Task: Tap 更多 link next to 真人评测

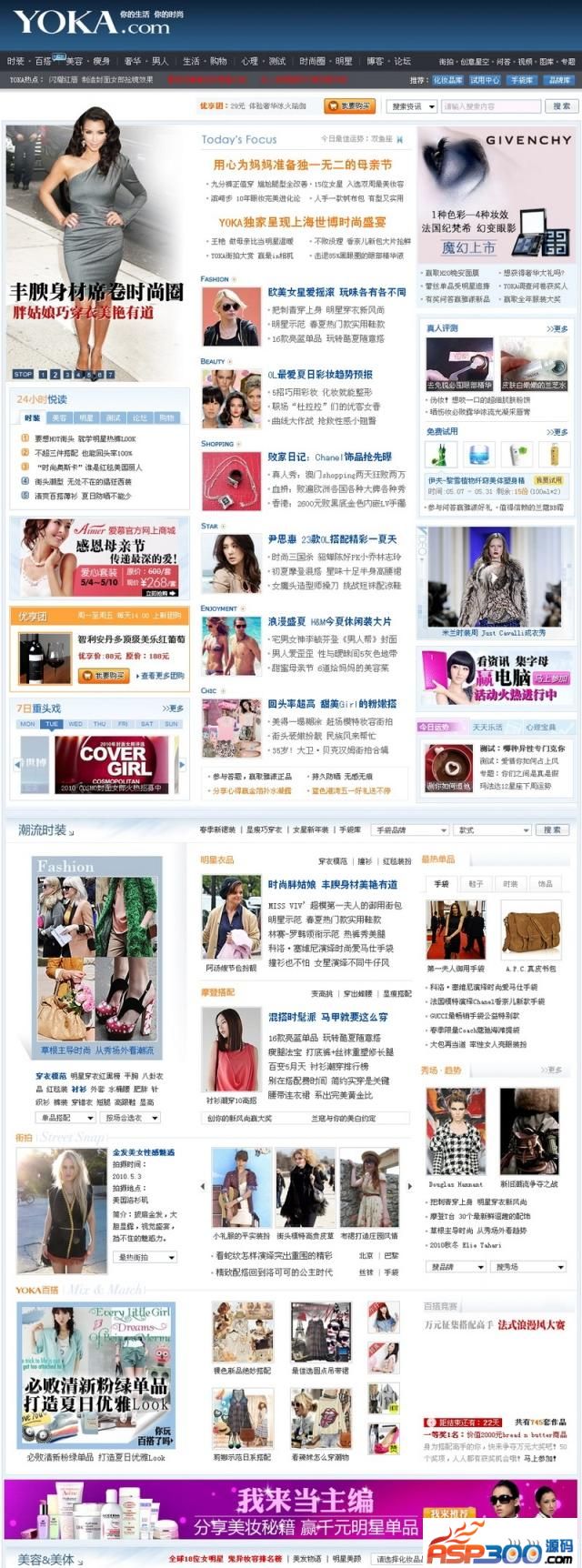Action: tap(557, 328)
